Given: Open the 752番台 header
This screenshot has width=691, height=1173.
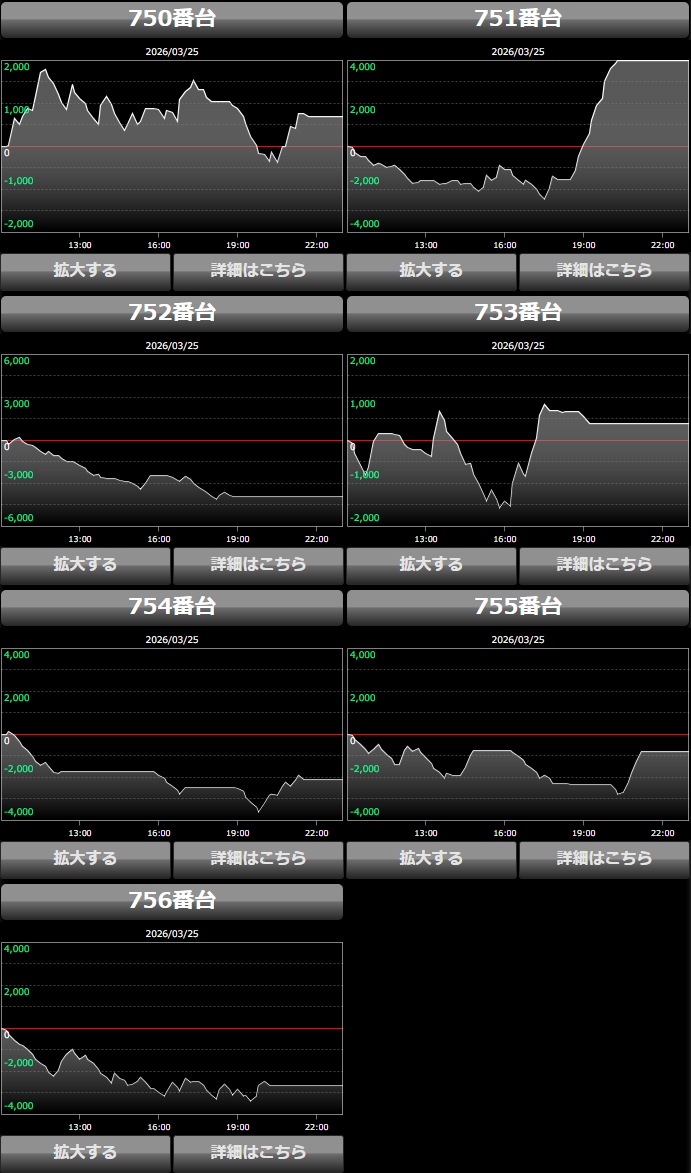Looking at the screenshot, I should pos(172,313).
